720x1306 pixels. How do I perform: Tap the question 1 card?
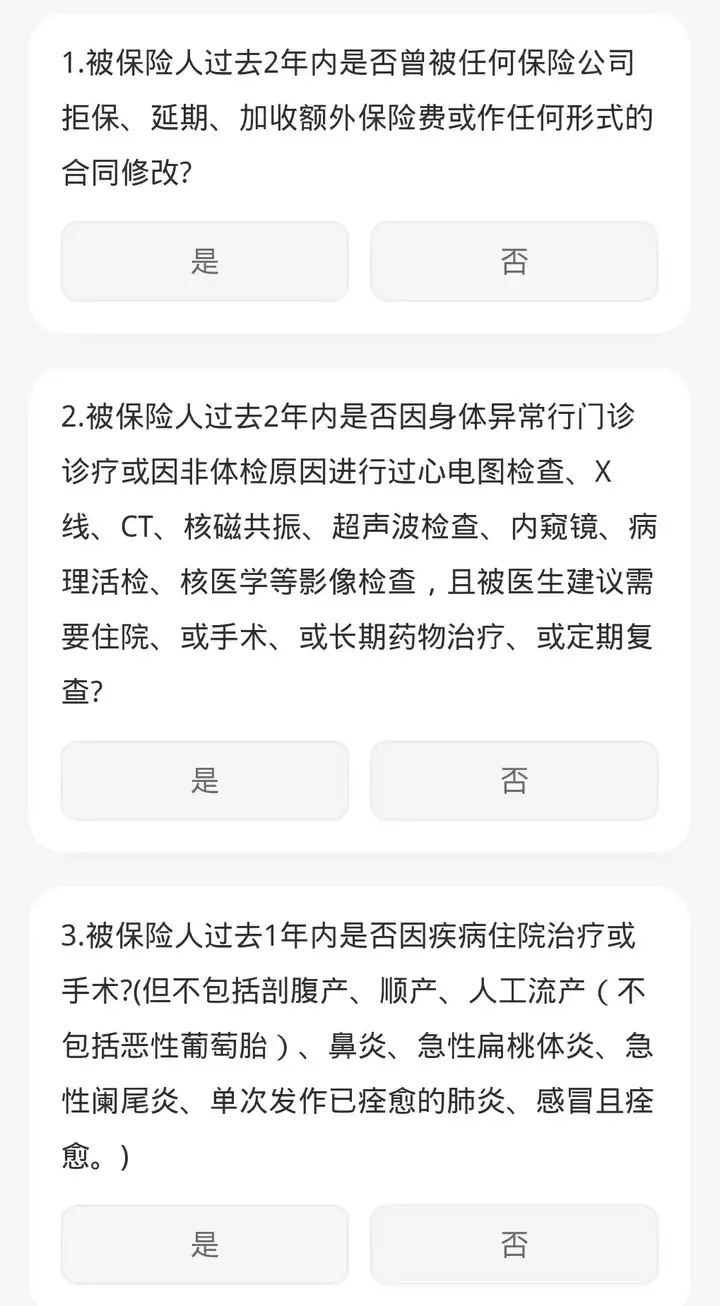[x=360, y=170]
